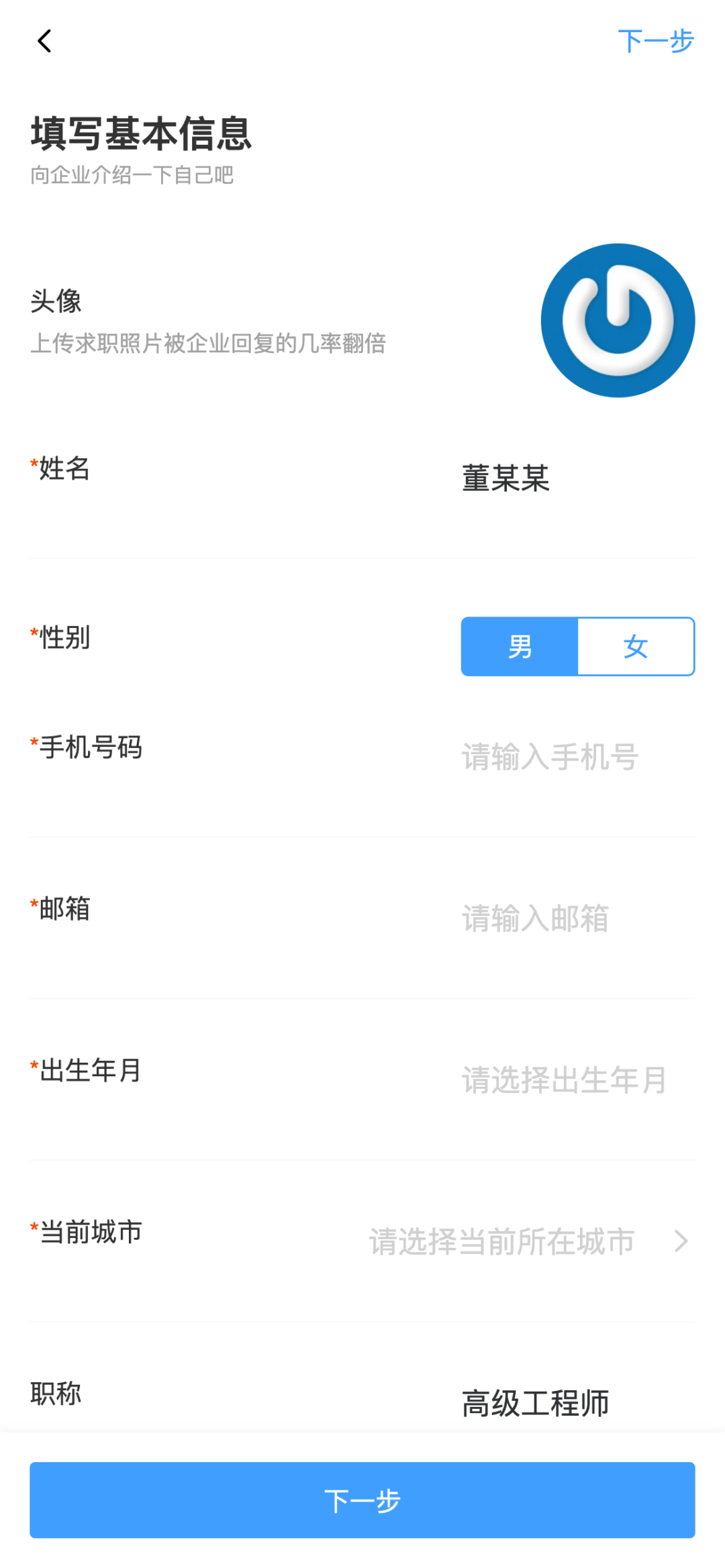
Task: Edit the job title 高级工程师 field
Action: coord(577,1403)
